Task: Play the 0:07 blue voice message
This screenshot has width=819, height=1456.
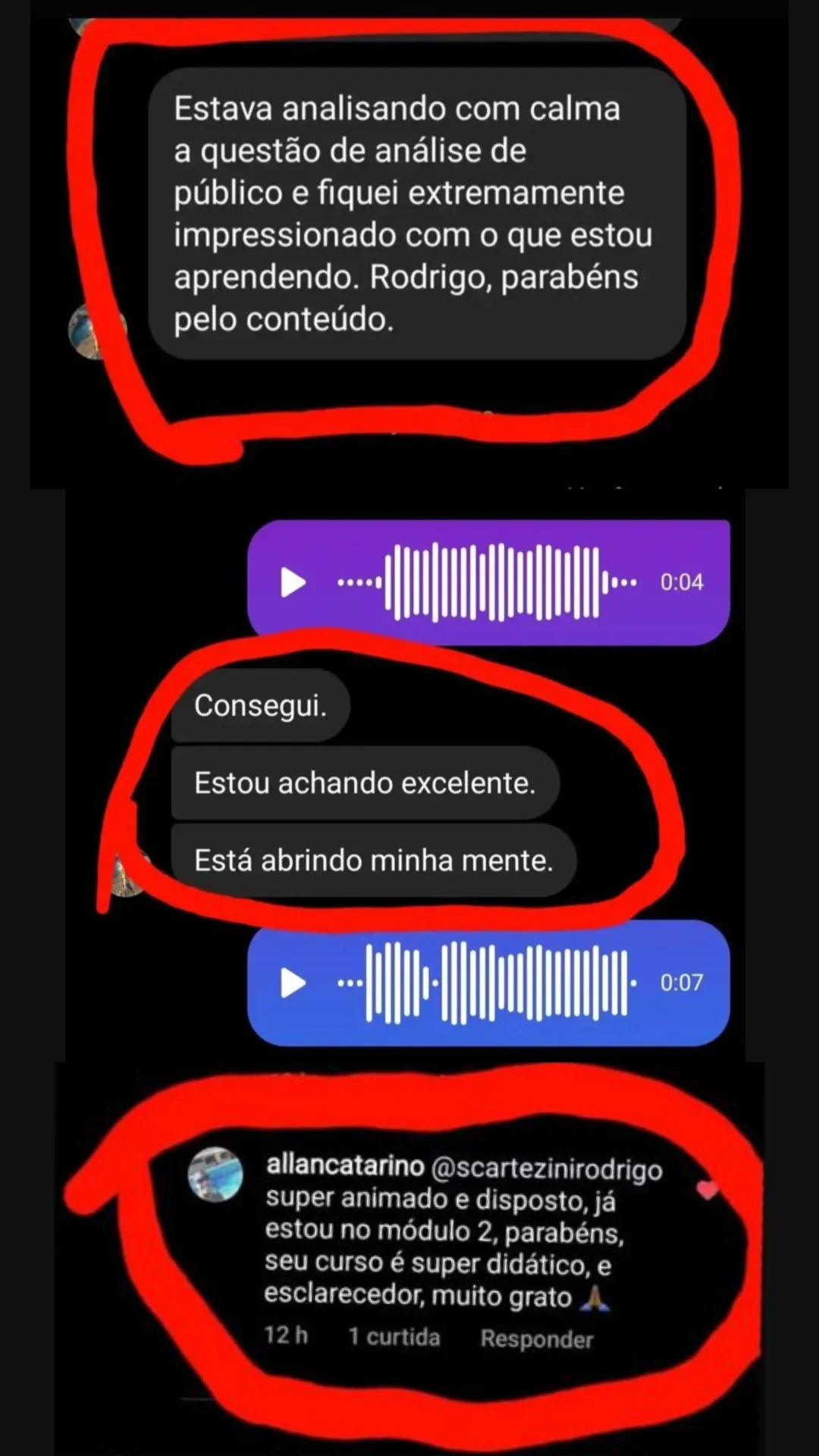Action: click(292, 984)
